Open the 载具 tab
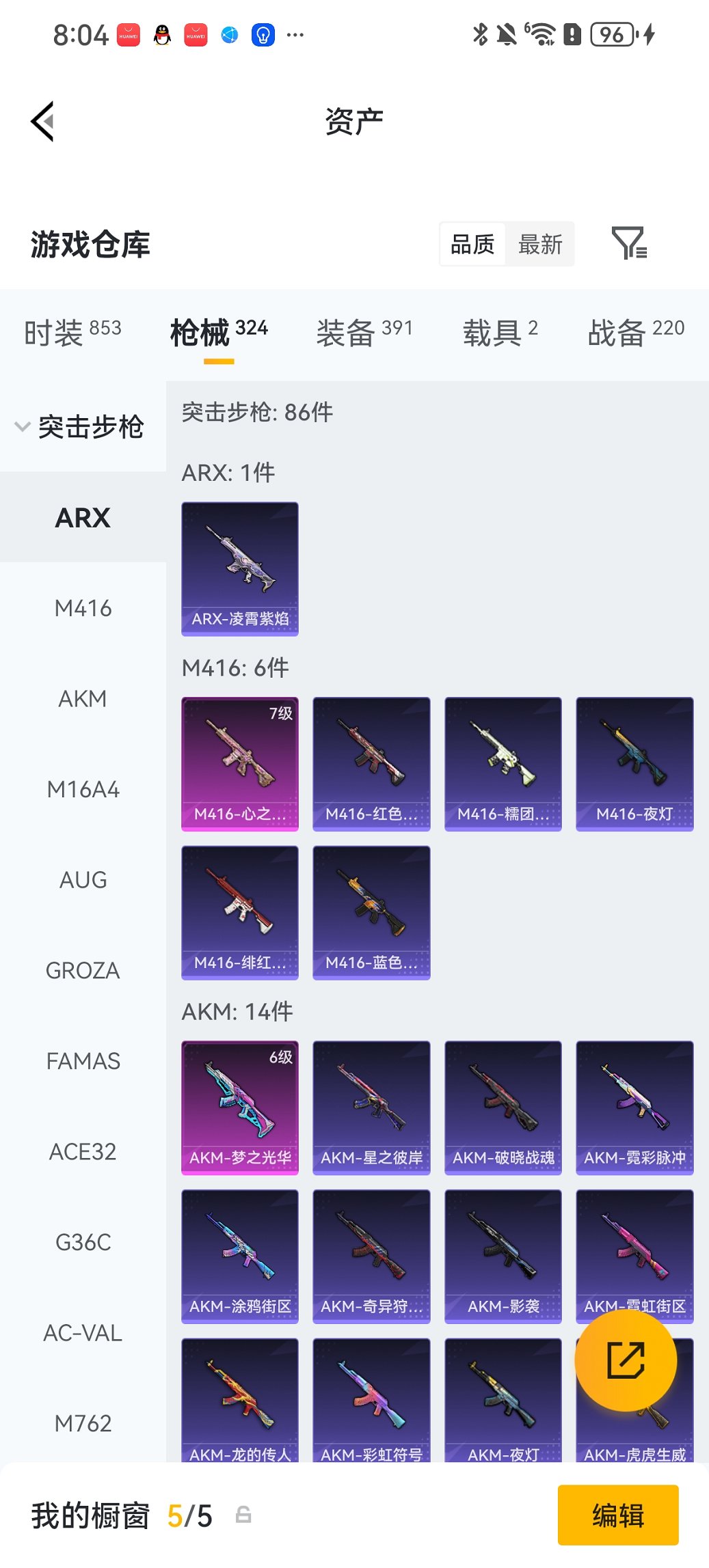The width and height of the screenshot is (709, 1568). pyautogui.click(x=500, y=333)
